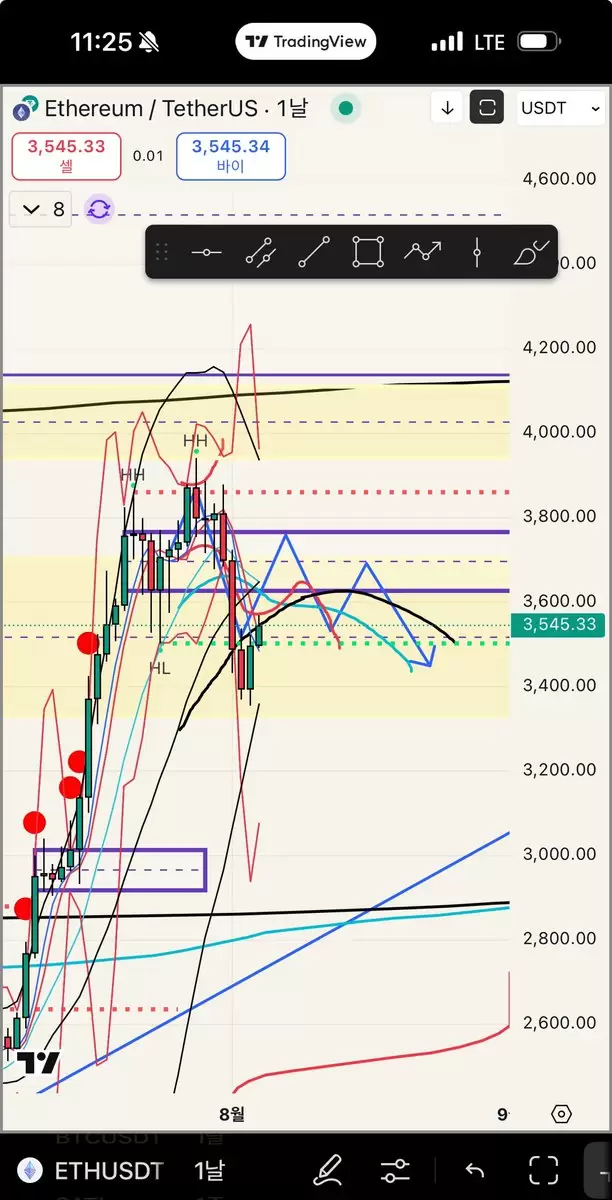Select the trend line with points tool

pos(260,252)
